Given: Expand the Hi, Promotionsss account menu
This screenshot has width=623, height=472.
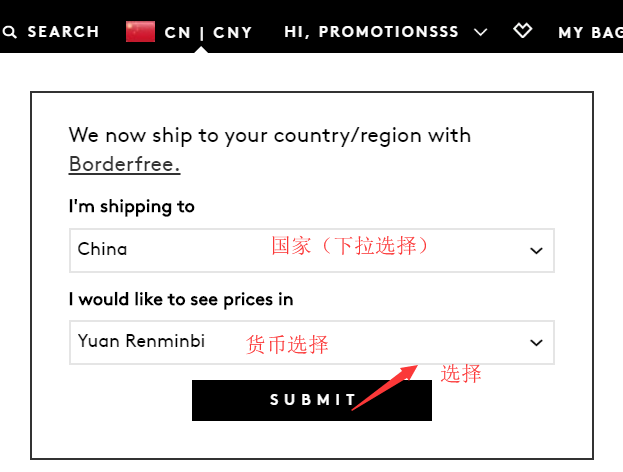Looking at the screenshot, I should pyautogui.click(x=385, y=32).
